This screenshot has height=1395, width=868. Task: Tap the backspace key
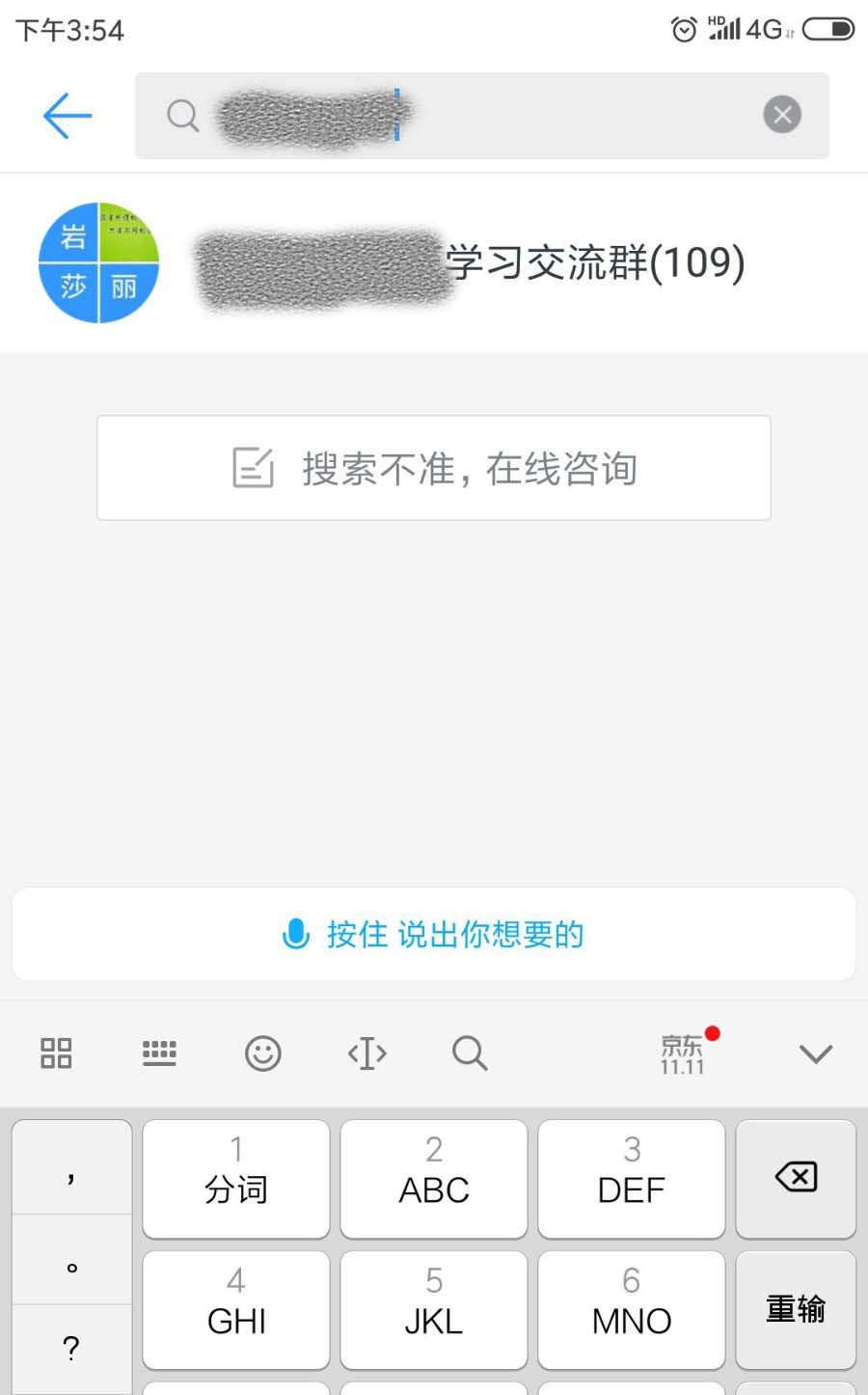click(796, 1178)
